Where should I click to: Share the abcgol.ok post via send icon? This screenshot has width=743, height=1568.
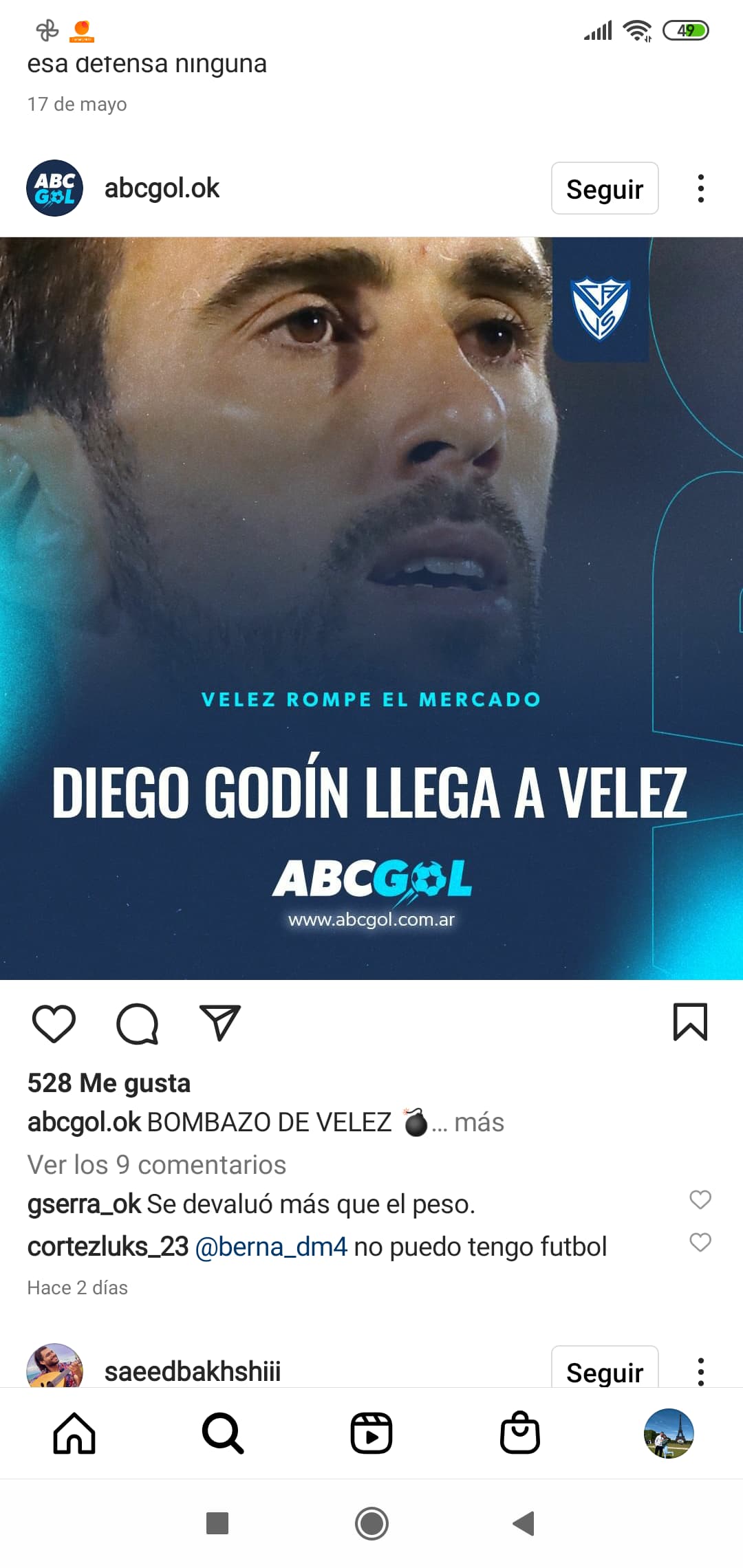coord(219,1023)
